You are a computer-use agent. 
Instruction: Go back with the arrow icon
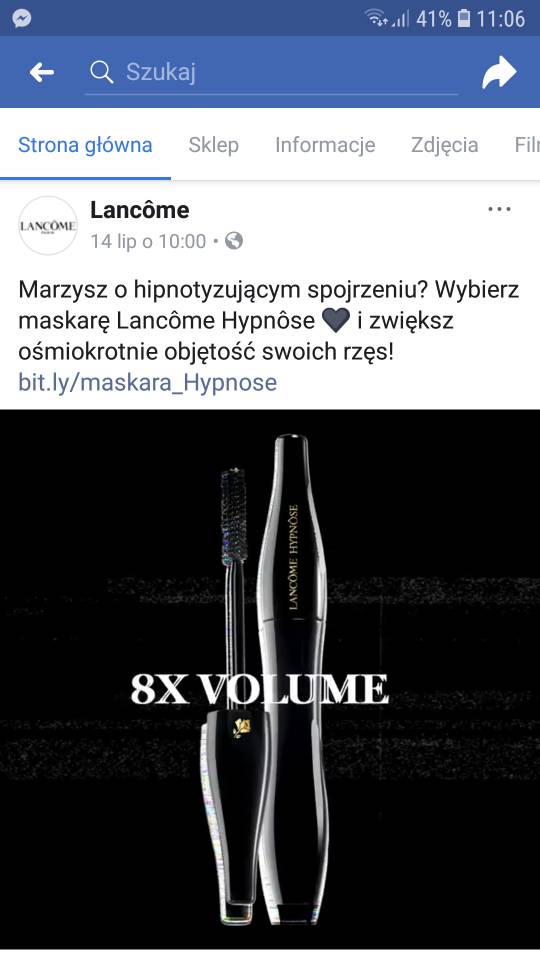(42, 72)
